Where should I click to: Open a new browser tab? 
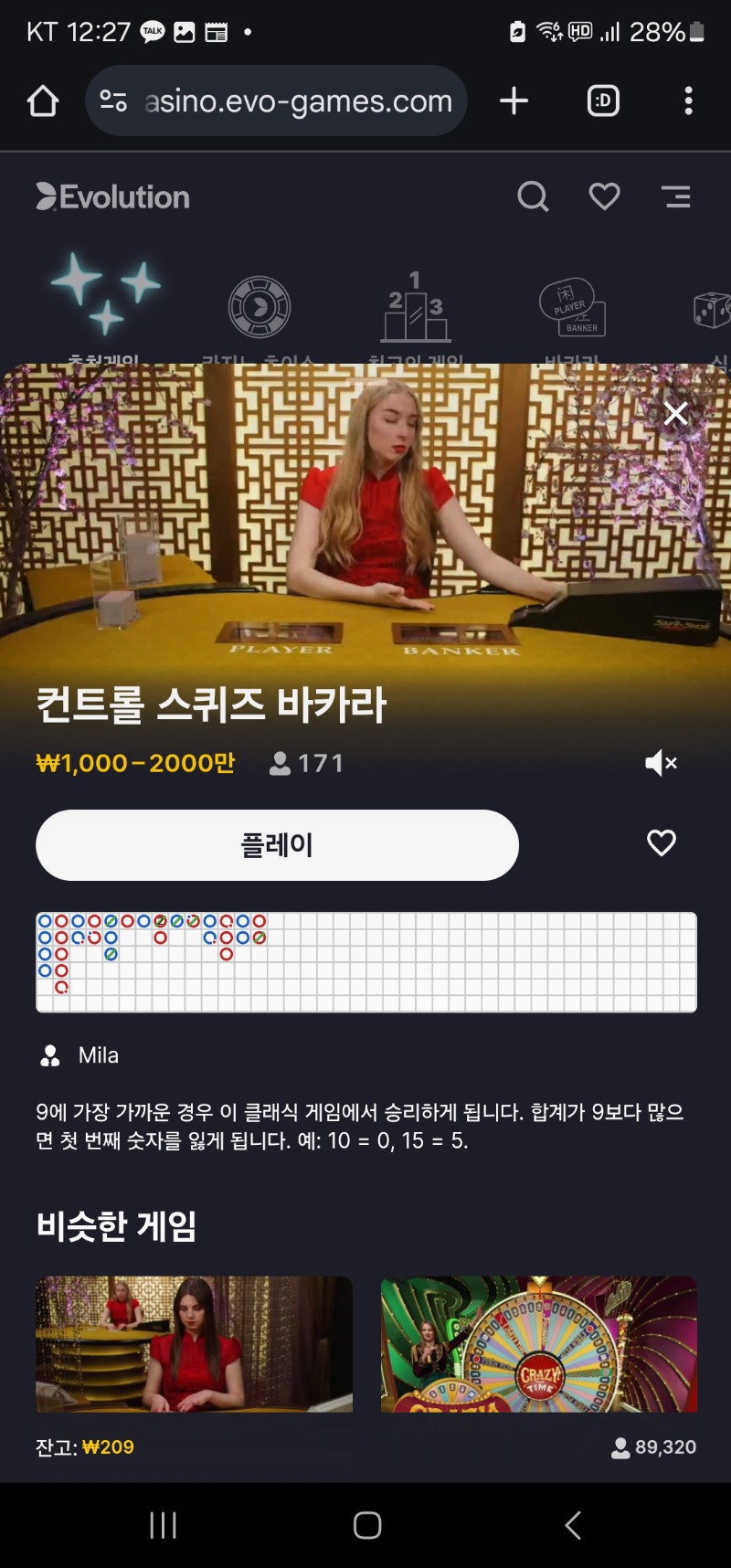514,101
